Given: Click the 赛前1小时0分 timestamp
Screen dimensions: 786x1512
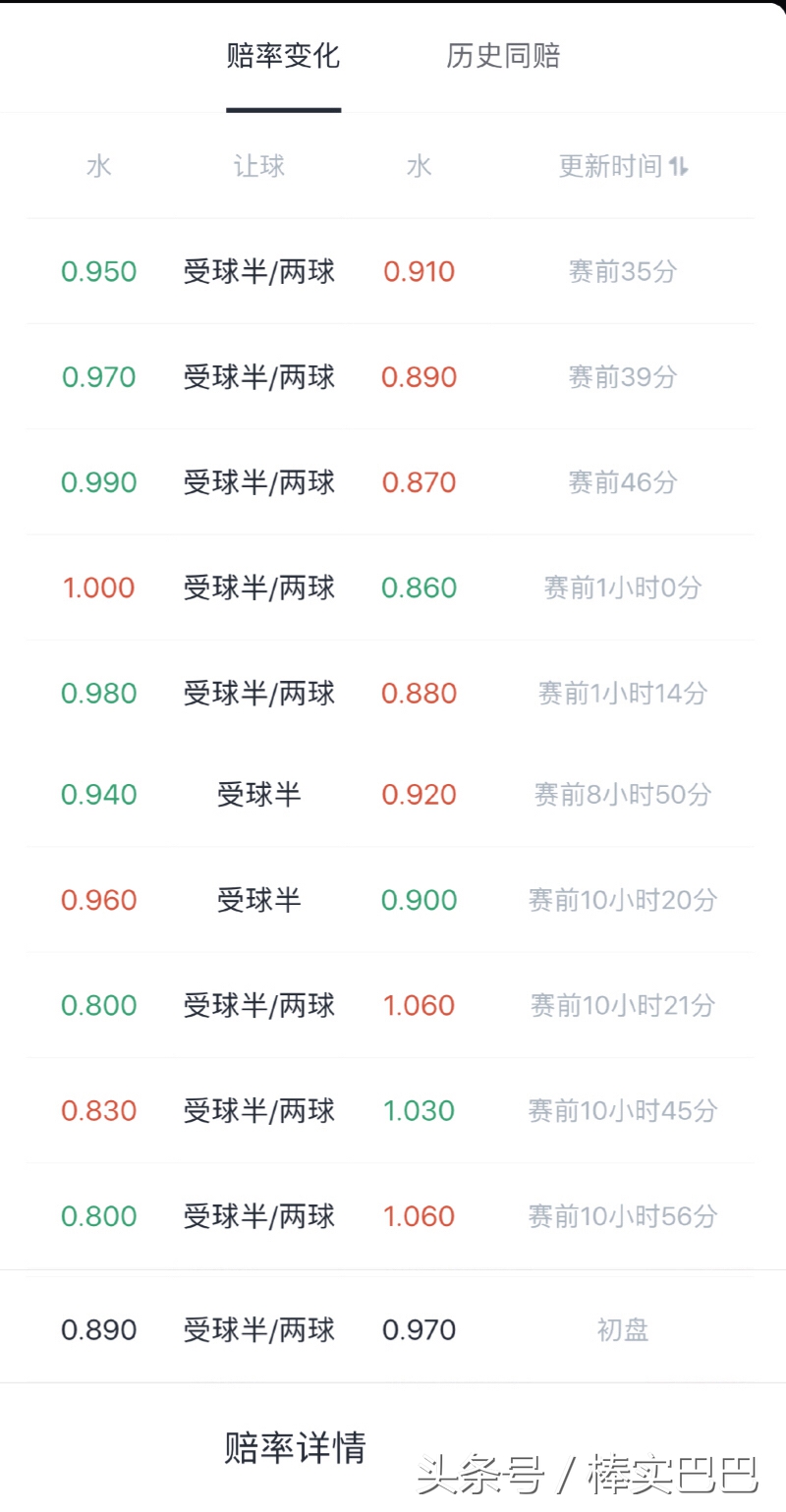Looking at the screenshot, I should pyautogui.click(x=622, y=588).
